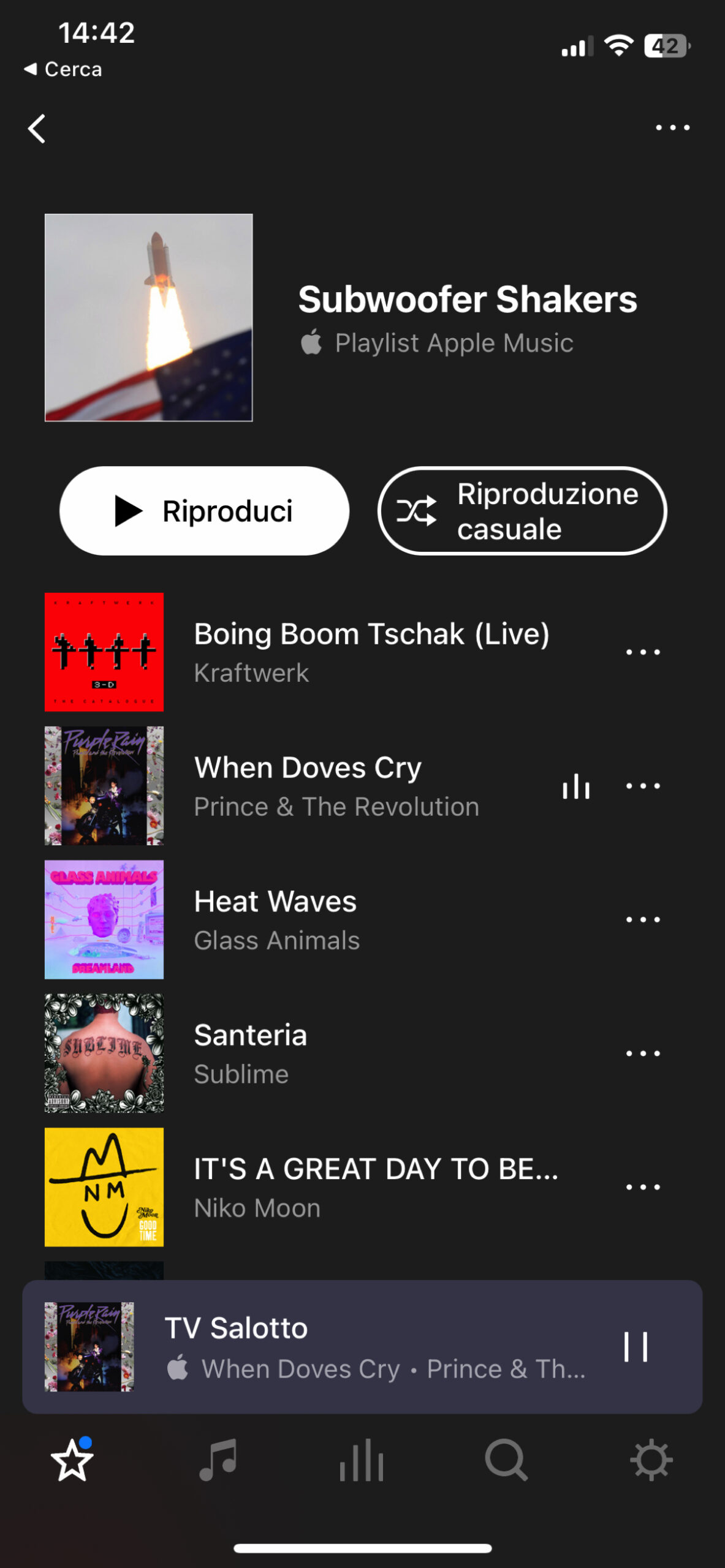Image resolution: width=725 pixels, height=1568 pixels.
Task: Go back using the top-left arrow
Action: (x=37, y=129)
